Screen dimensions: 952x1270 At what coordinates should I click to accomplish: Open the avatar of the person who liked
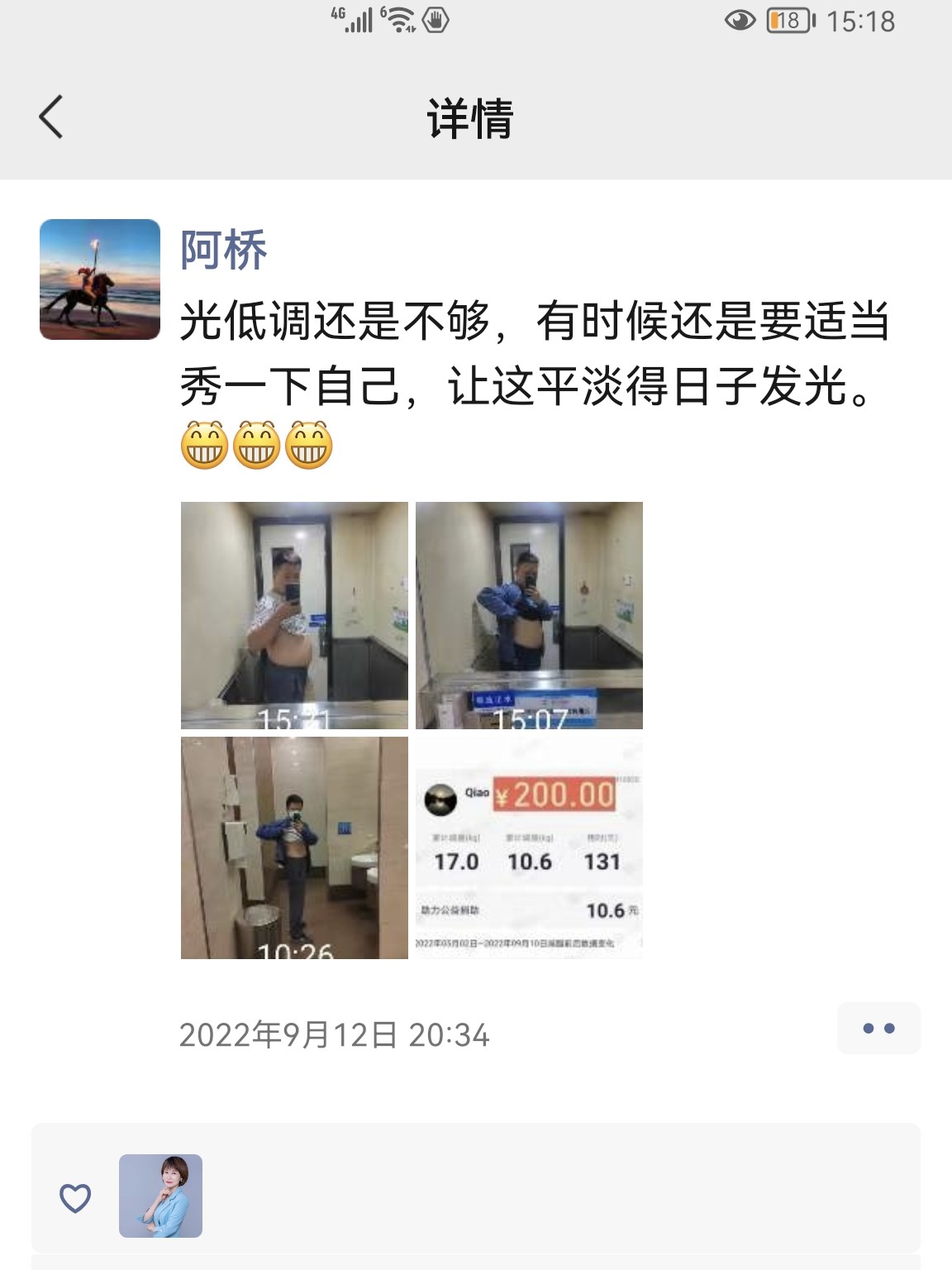point(160,1196)
